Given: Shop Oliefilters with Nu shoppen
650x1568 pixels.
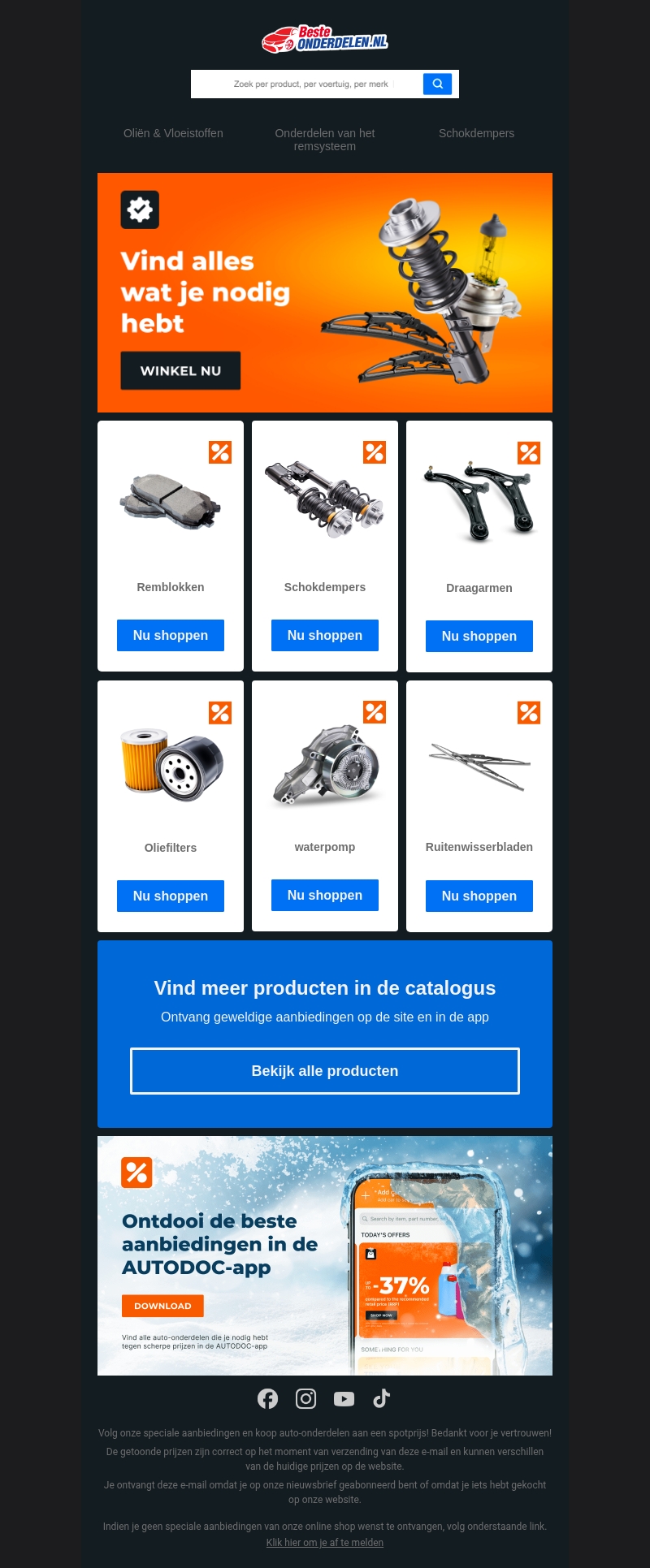Looking at the screenshot, I should pyautogui.click(x=171, y=896).
